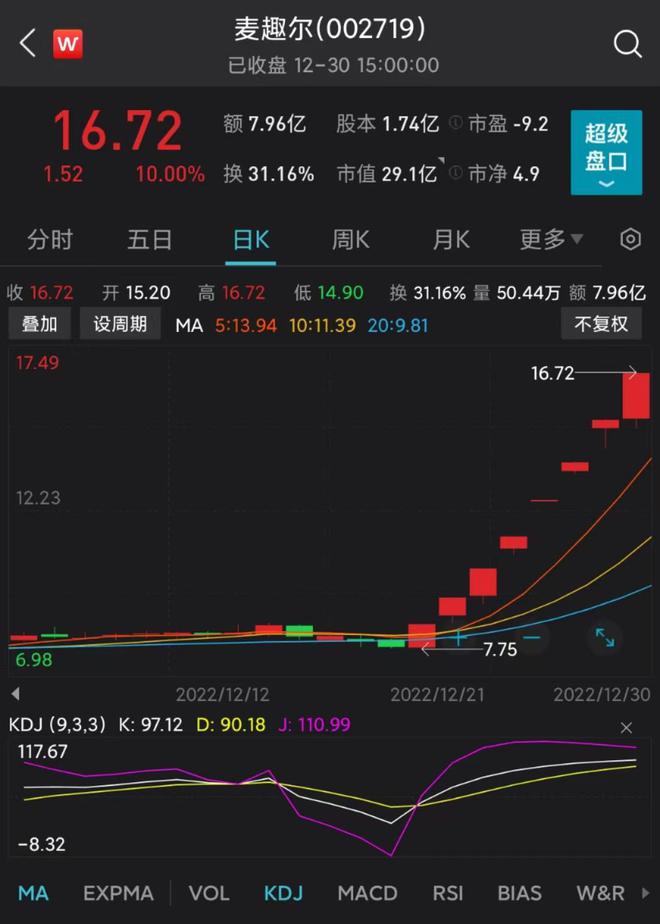Switch to the 五日 chart tab
Screen dimensions: 660x924
click(x=150, y=240)
